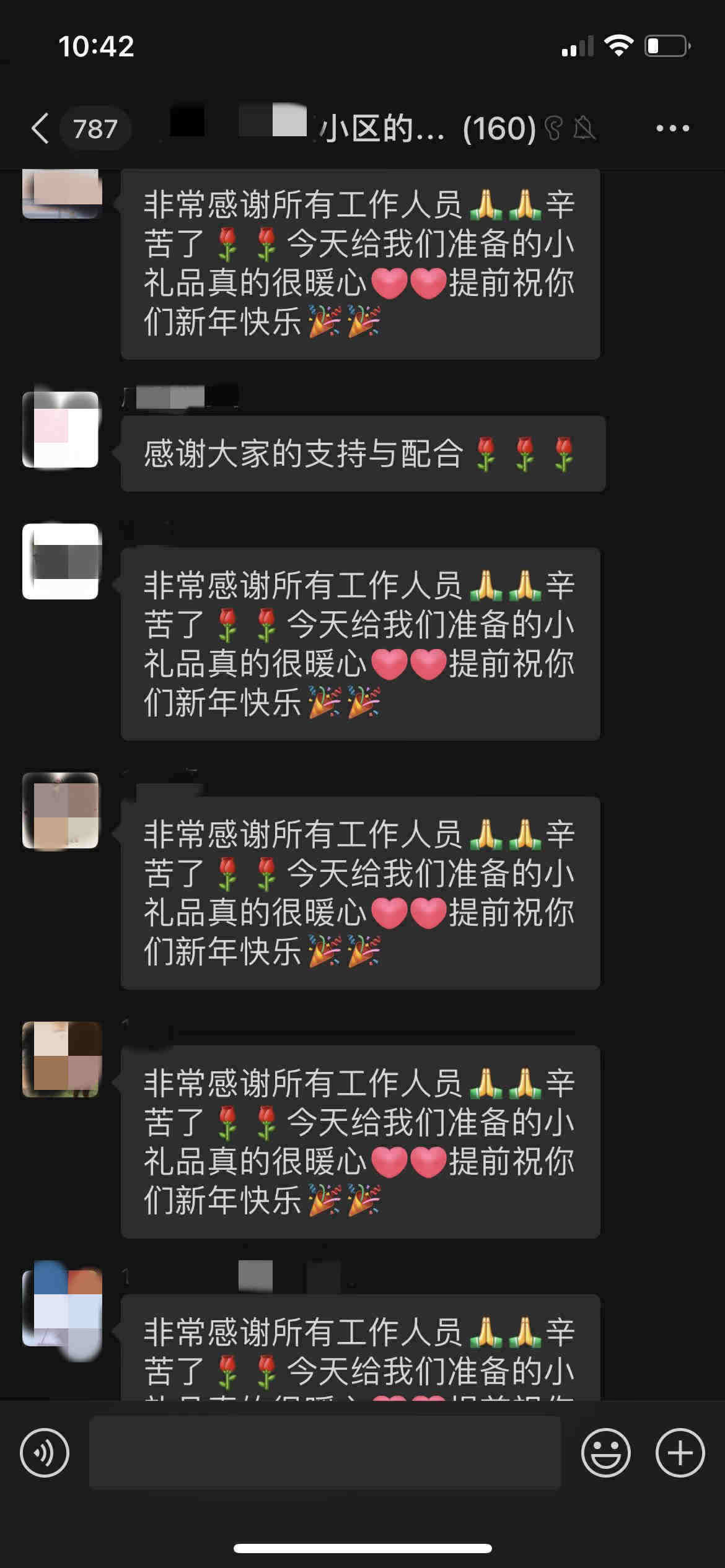Switch to voice message input
This screenshot has width=725, height=1568.
pos(45,1453)
